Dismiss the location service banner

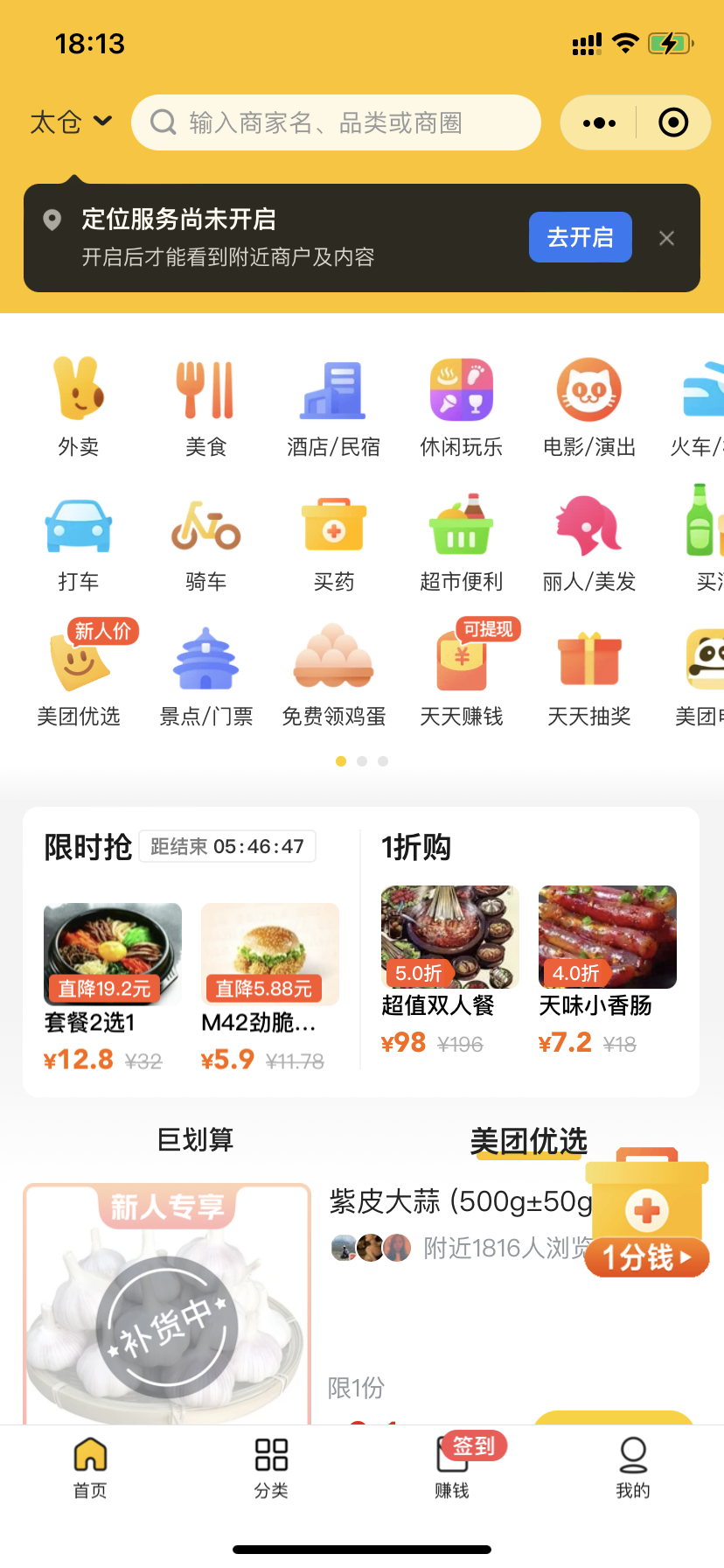click(666, 238)
